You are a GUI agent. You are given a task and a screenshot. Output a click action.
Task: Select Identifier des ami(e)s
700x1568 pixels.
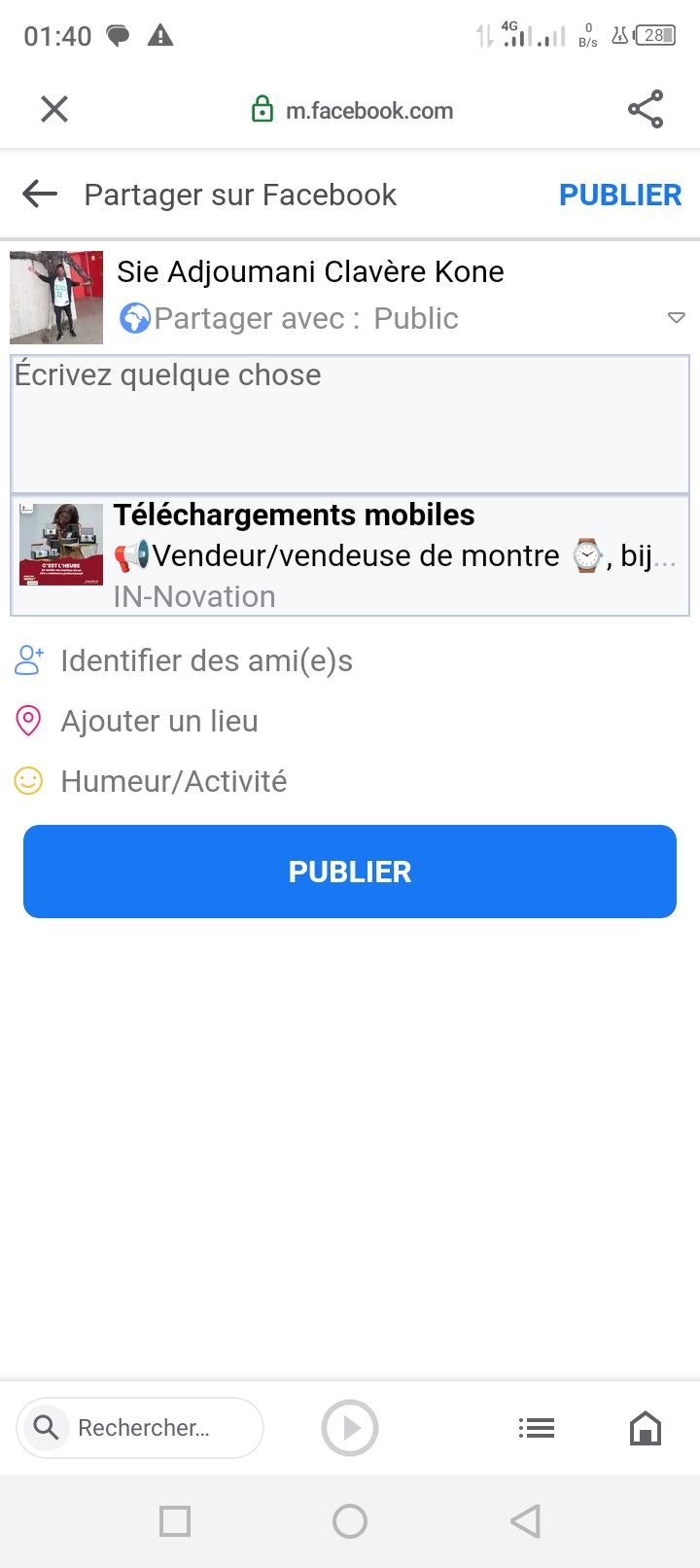206,661
